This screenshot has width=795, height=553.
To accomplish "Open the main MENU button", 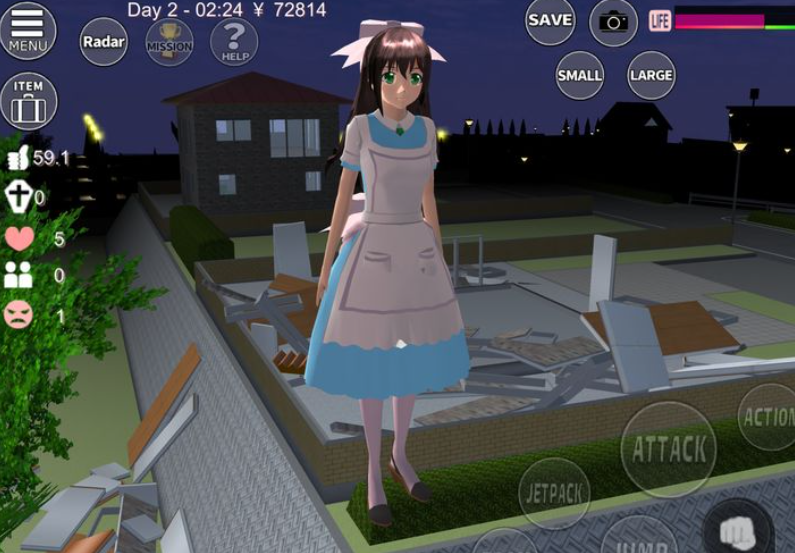I will 27,30.
